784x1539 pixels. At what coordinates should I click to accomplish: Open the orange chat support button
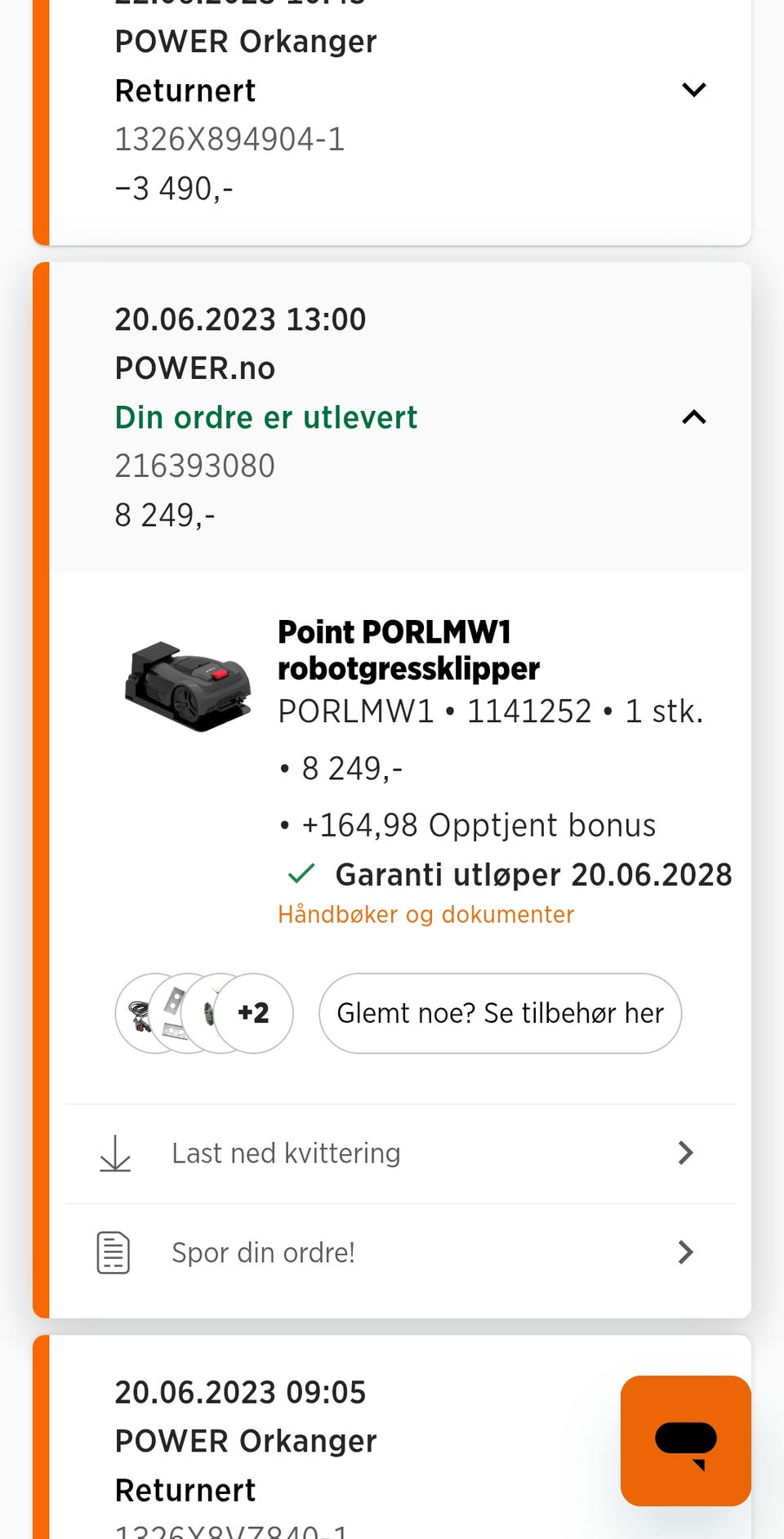[x=685, y=1441]
